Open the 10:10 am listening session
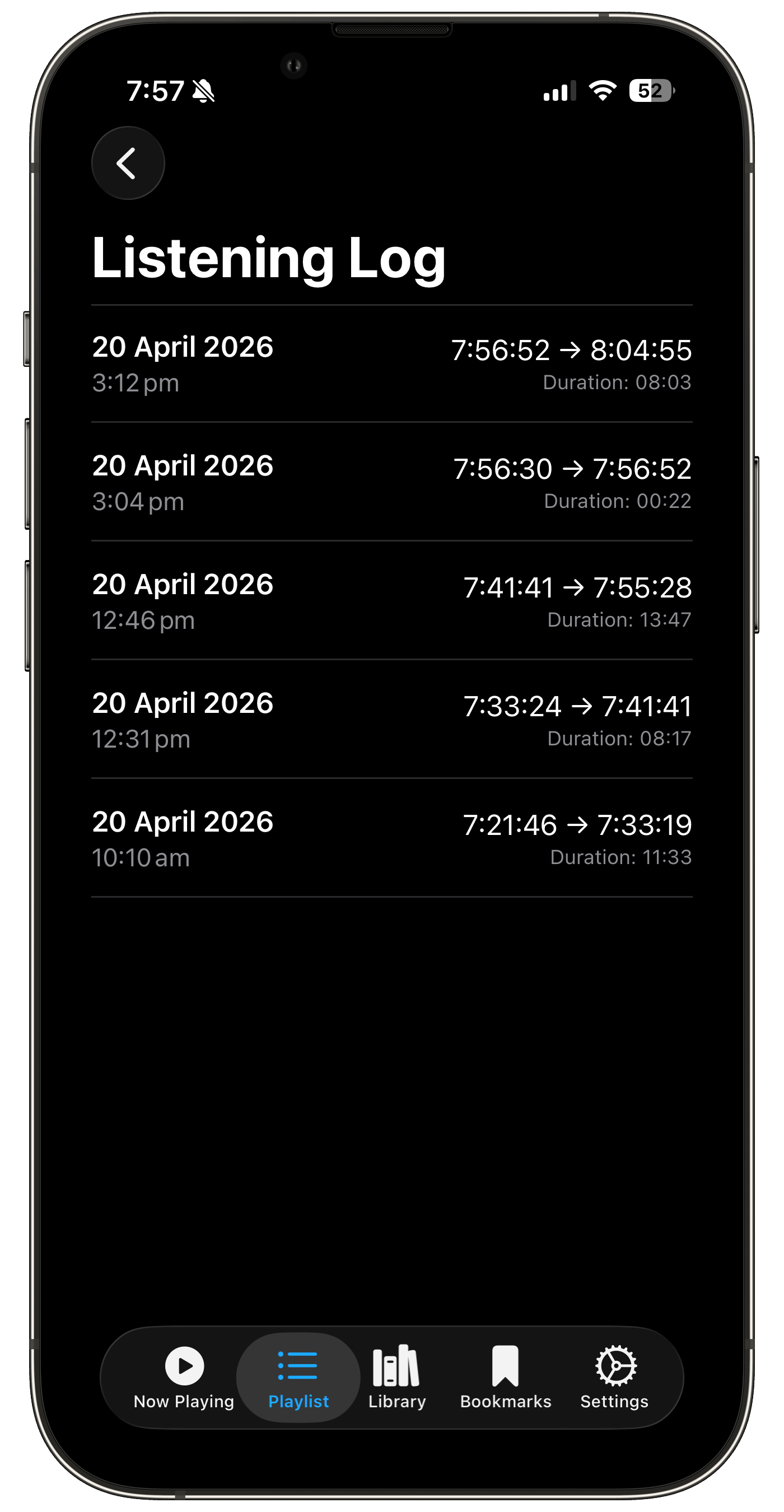The image size is (784, 1512). tap(392, 839)
